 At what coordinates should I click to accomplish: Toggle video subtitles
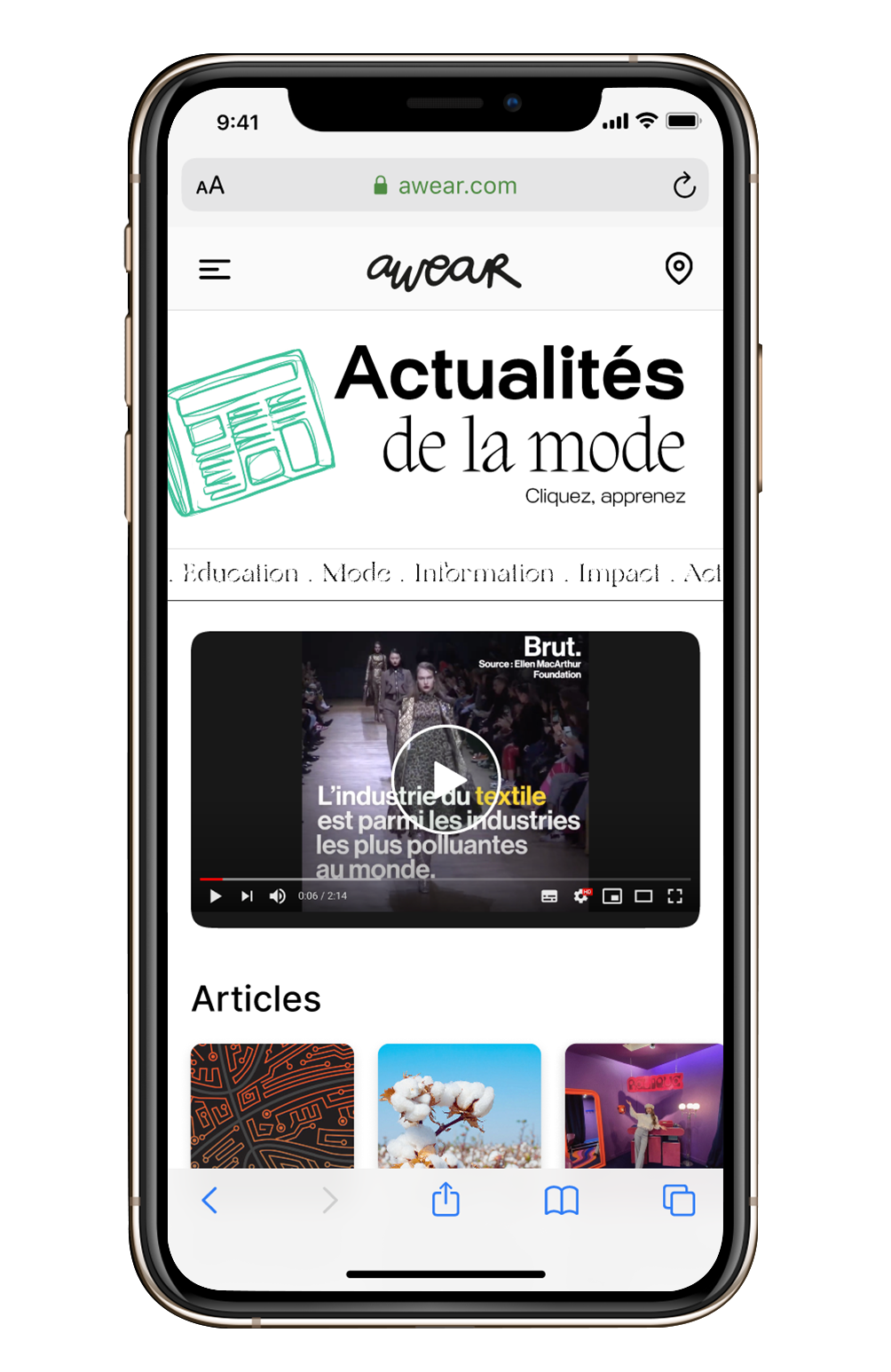tap(549, 896)
